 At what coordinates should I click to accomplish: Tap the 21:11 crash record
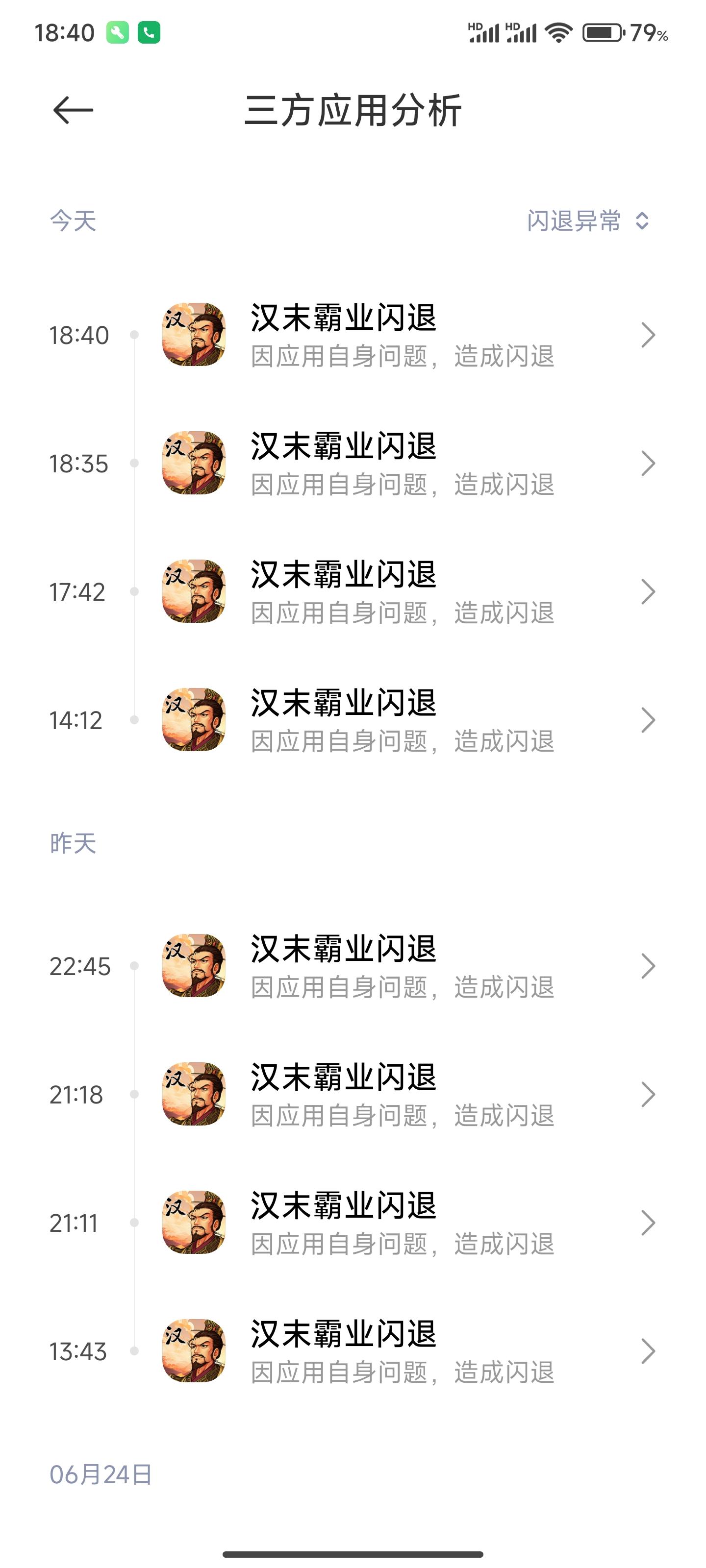(x=402, y=1223)
